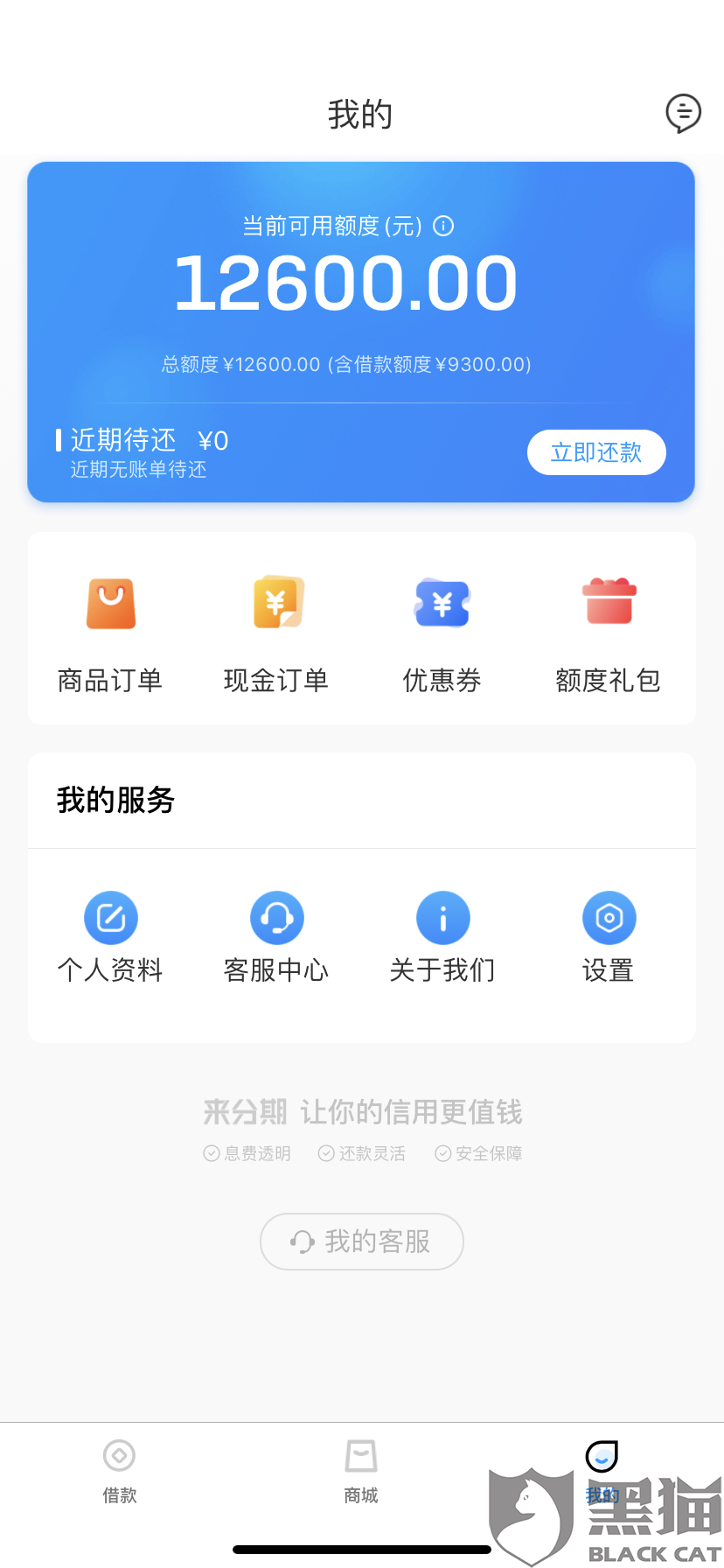
Task: Open the messages icon at top right
Action: pos(683,114)
